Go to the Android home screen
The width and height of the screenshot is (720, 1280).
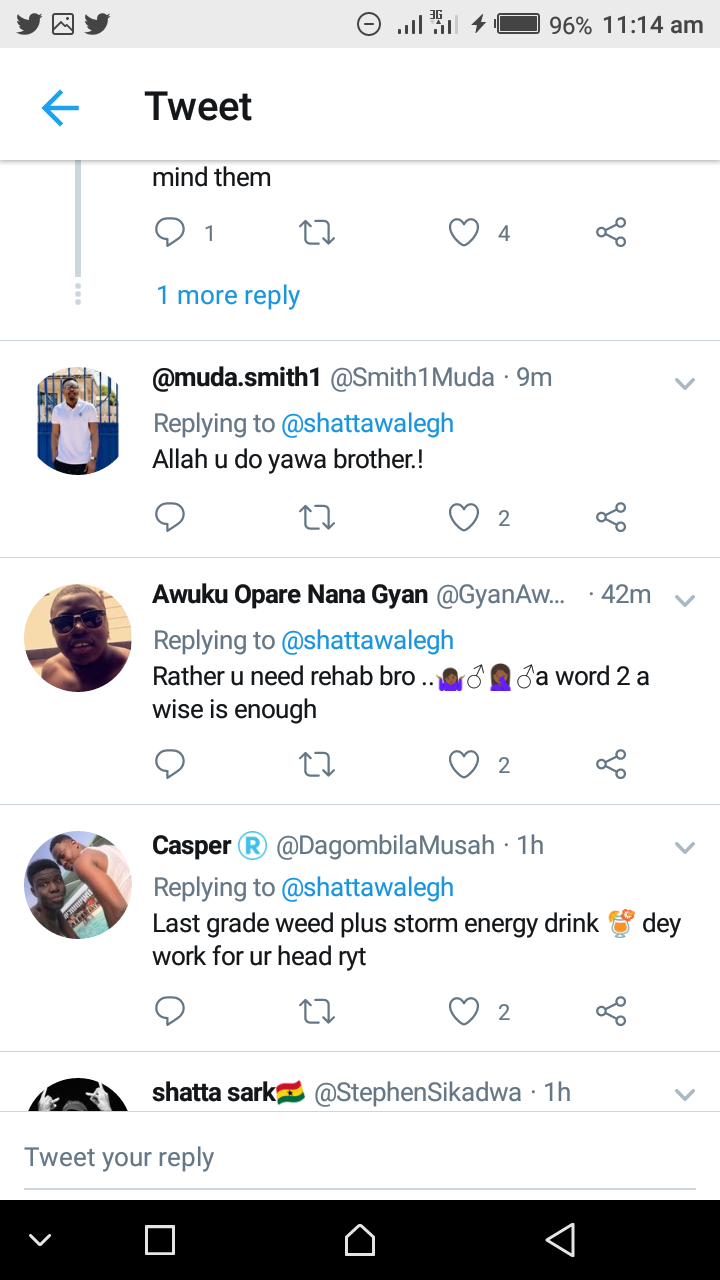coord(360,1241)
